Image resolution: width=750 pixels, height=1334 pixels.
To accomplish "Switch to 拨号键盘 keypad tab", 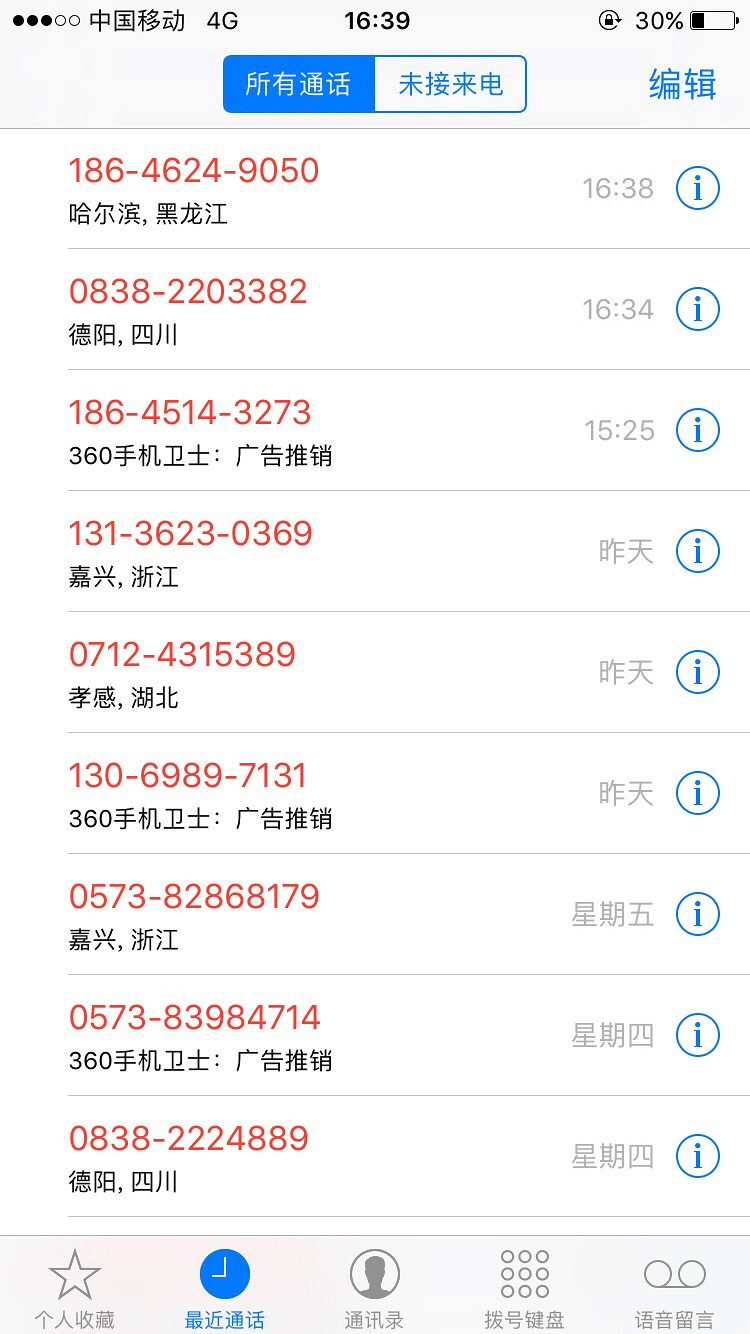I will (x=525, y=1289).
